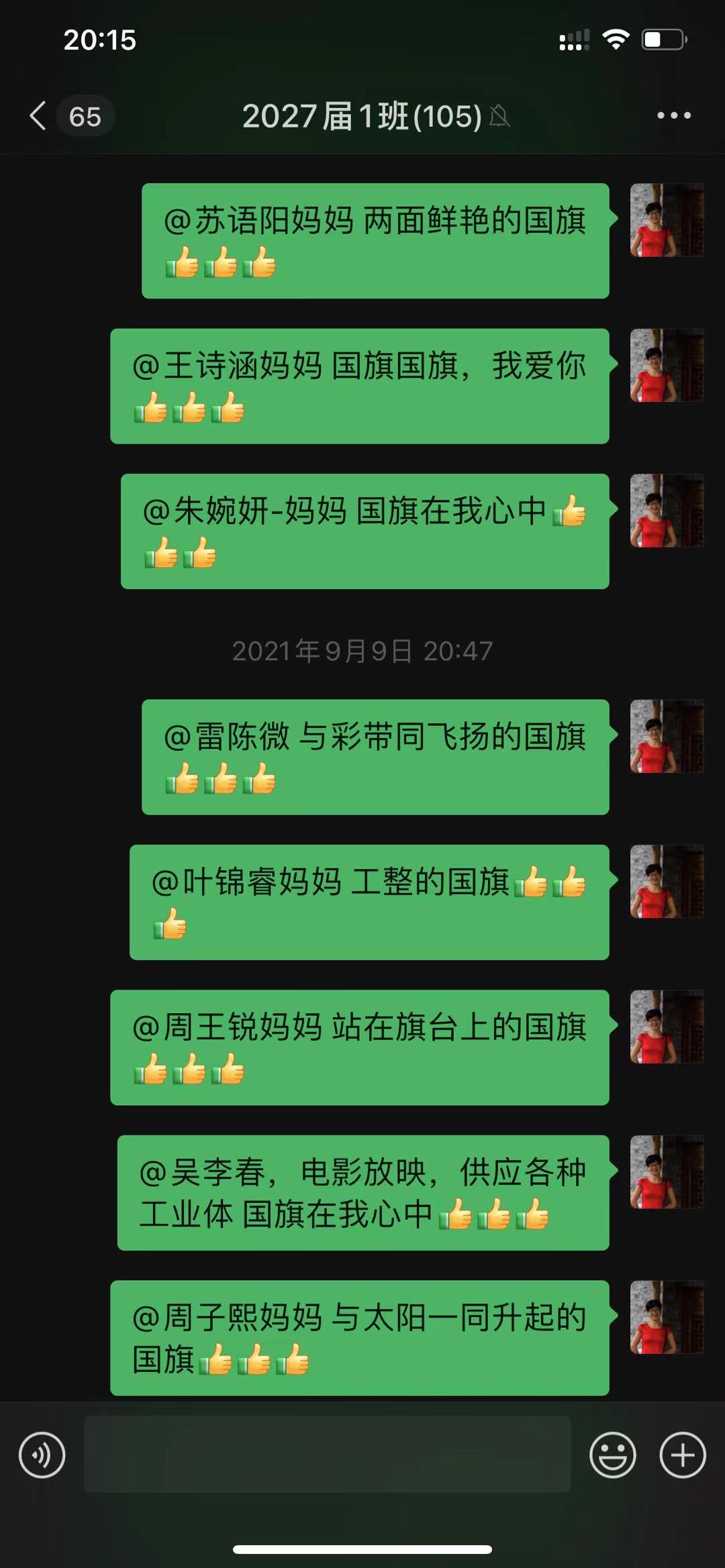This screenshot has width=725, height=1568.
Task: Tap the message text field
Action: coord(327,1455)
